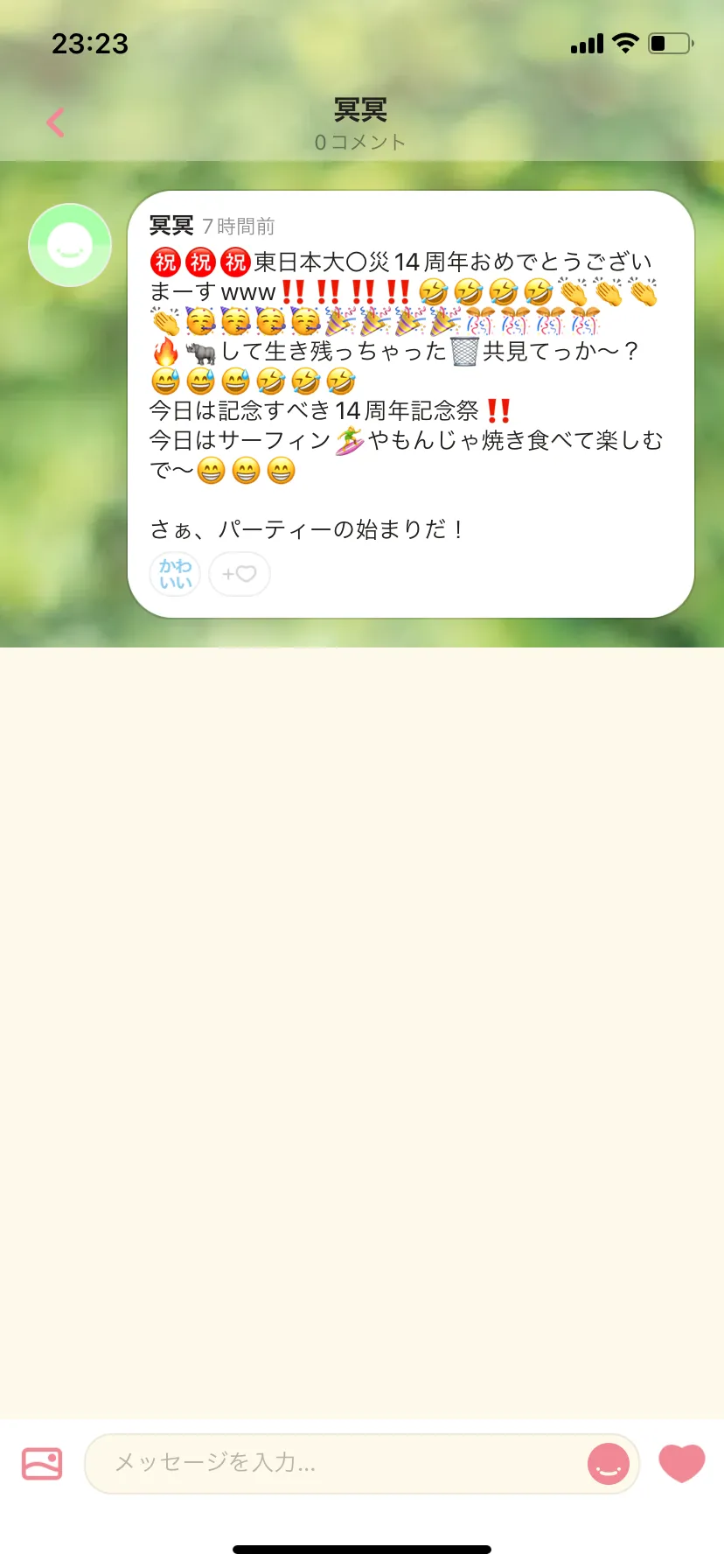Open the emoji sticker picker
724x1568 pixels.
(609, 1463)
